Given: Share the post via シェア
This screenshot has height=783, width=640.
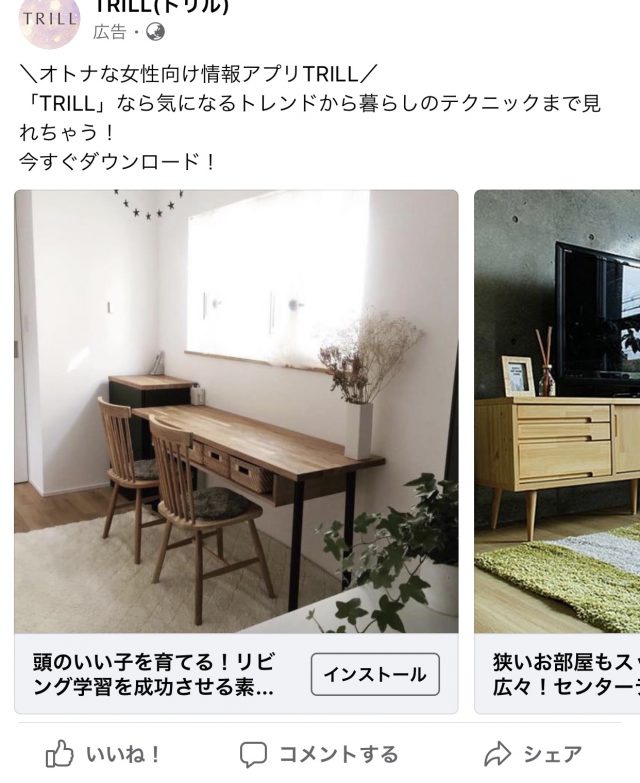Looking at the screenshot, I should coord(531,753).
